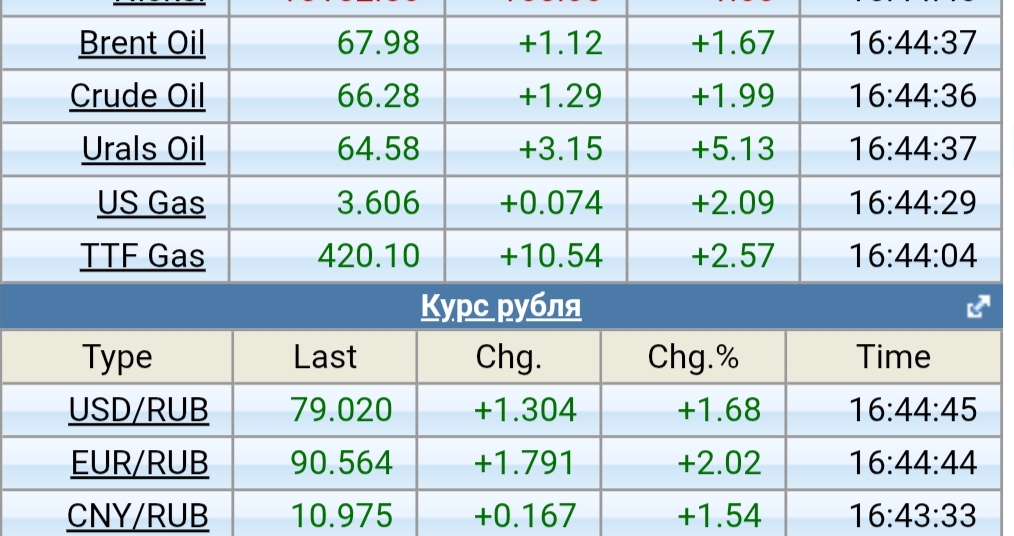Open the Brent Oil quote link
Screen dimensions: 1014x536
pos(142,43)
